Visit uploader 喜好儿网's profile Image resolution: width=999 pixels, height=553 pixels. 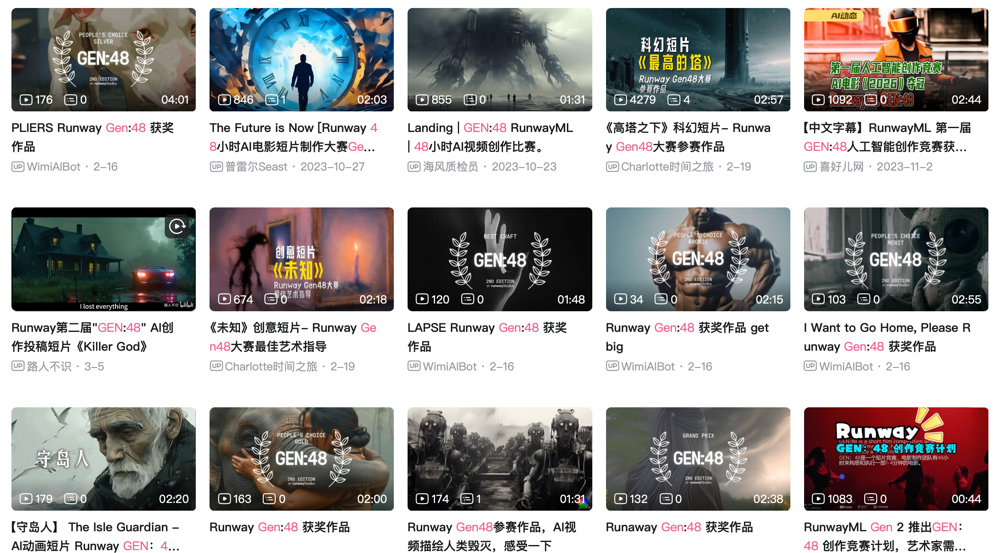[841, 167]
